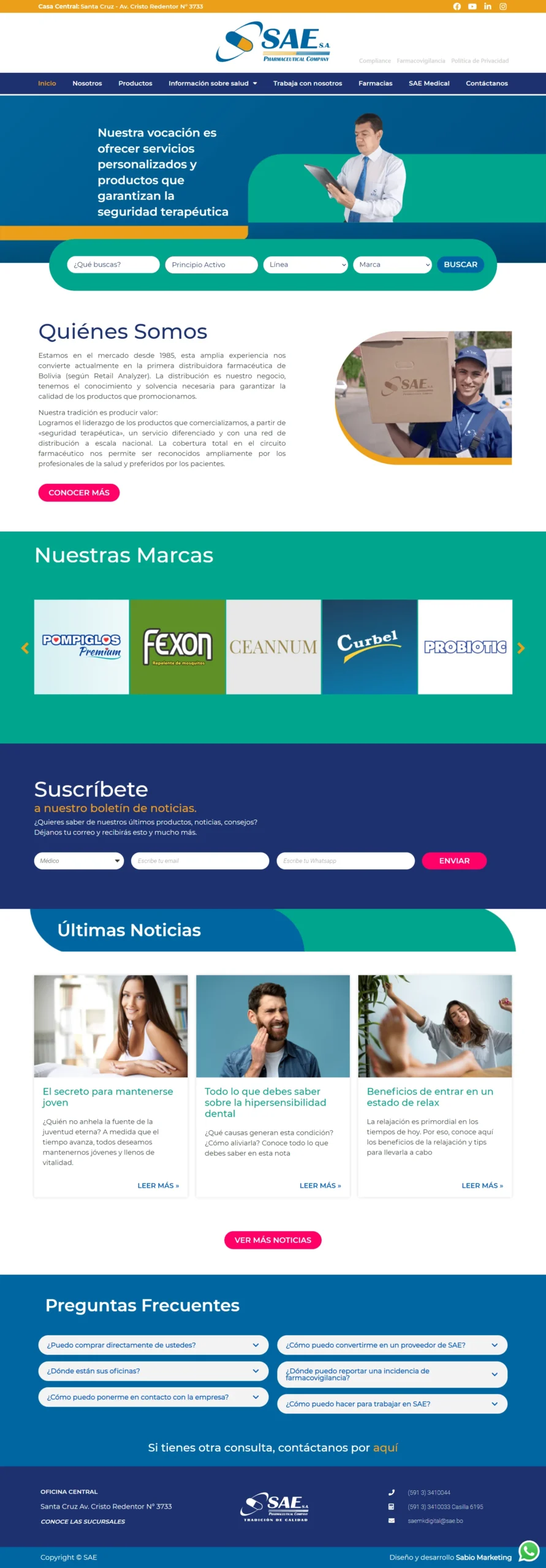
Task: Open the WhatsApp chat bubble
Action: tap(528, 1551)
